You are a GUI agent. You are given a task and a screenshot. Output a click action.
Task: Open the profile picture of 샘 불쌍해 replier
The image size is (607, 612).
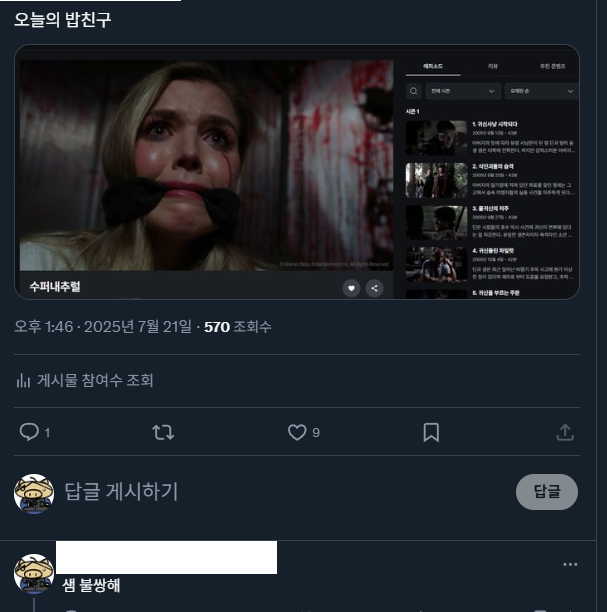[33, 573]
